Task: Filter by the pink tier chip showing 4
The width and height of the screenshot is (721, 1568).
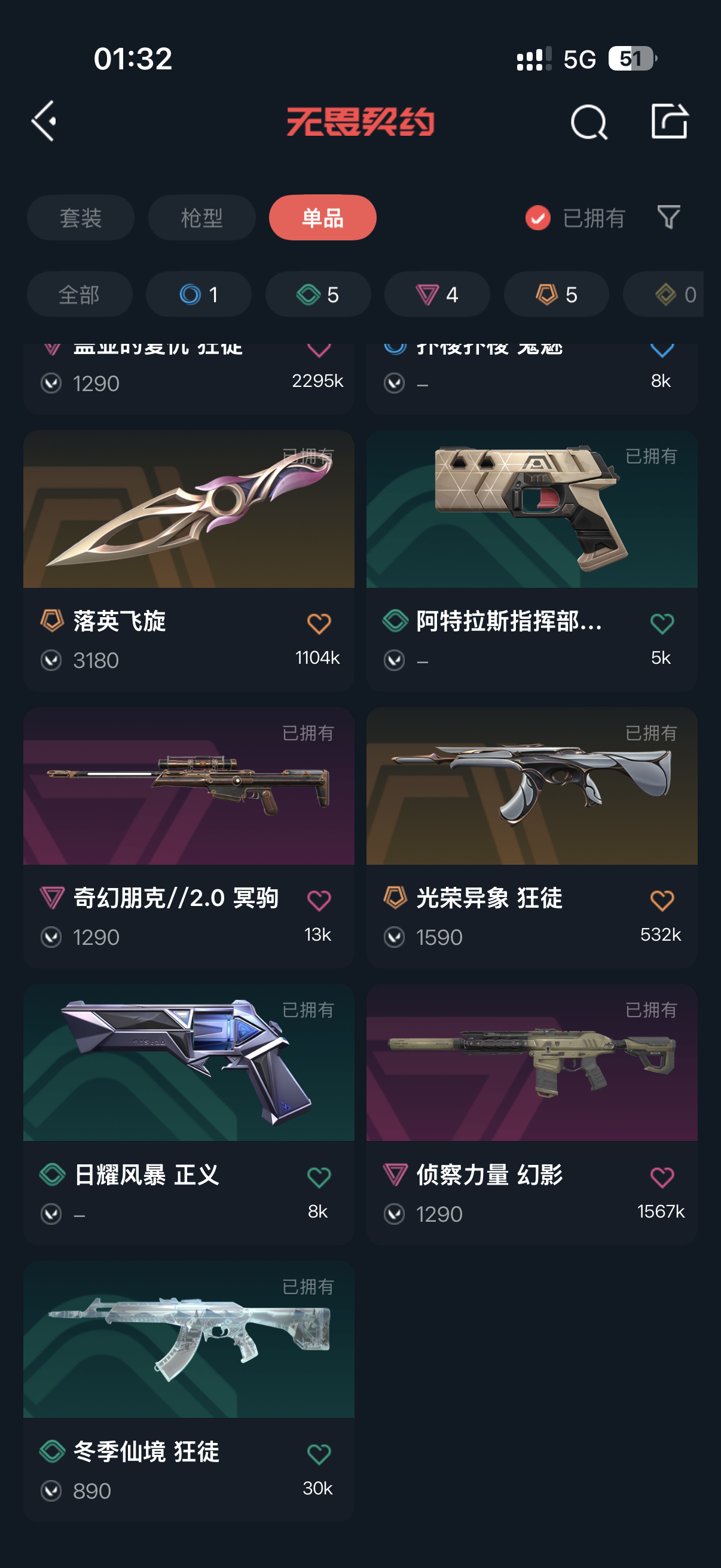Action: 437,295
